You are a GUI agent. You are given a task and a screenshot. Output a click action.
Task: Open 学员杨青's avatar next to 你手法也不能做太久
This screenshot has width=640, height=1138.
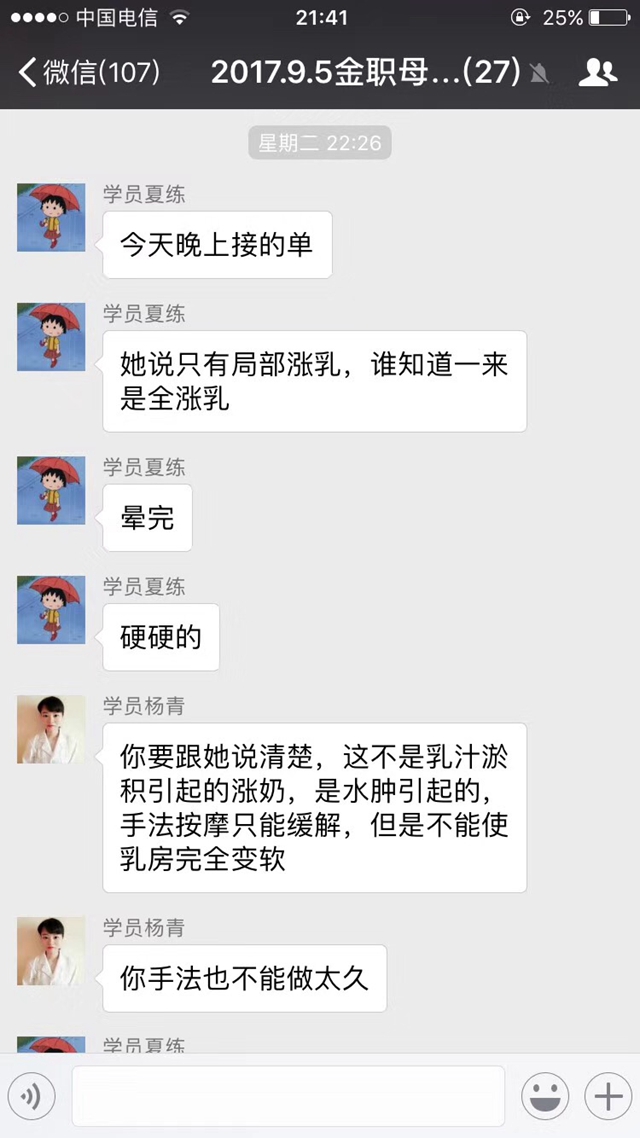click(x=51, y=951)
